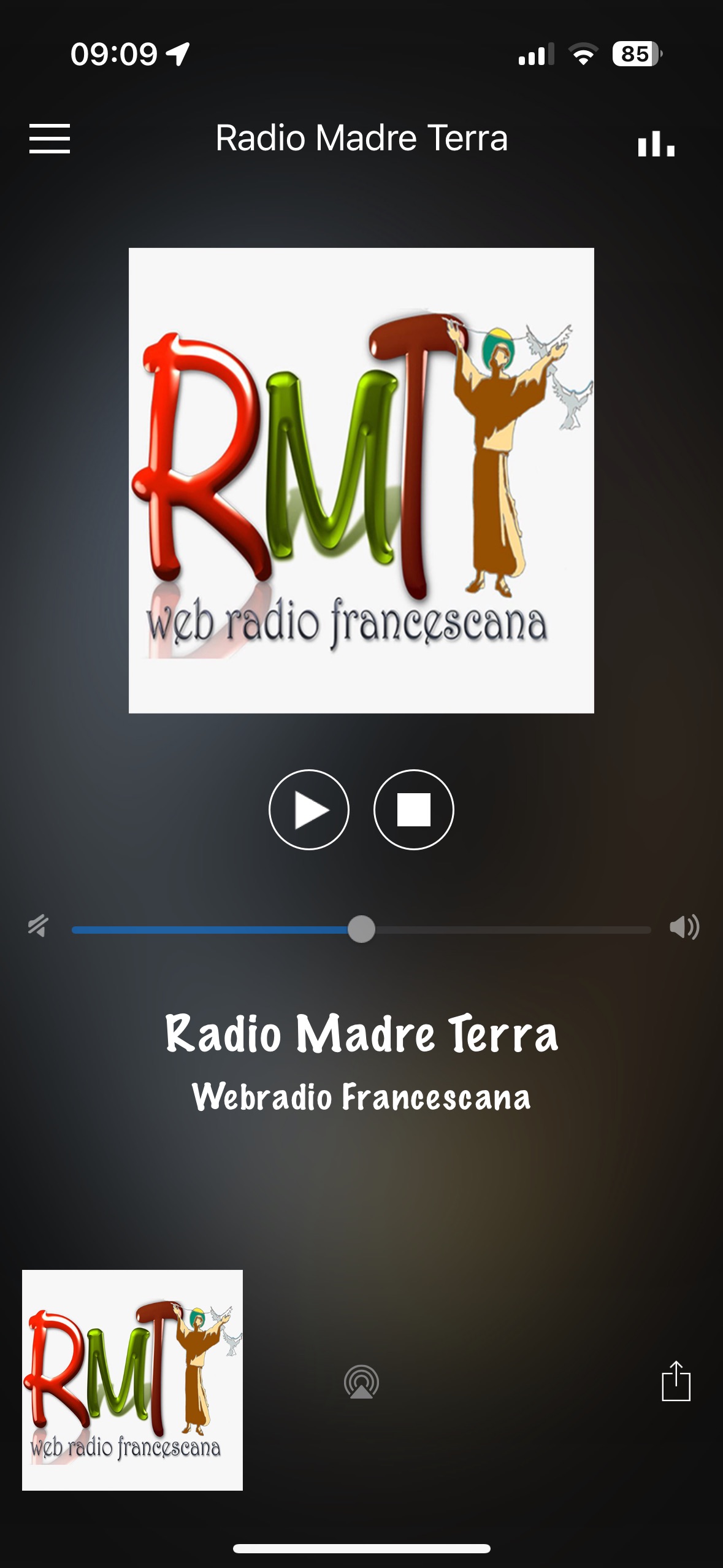Image resolution: width=723 pixels, height=1568 pixels.
Task: Set the volume slider to a new level
Action: coord(361,929)
